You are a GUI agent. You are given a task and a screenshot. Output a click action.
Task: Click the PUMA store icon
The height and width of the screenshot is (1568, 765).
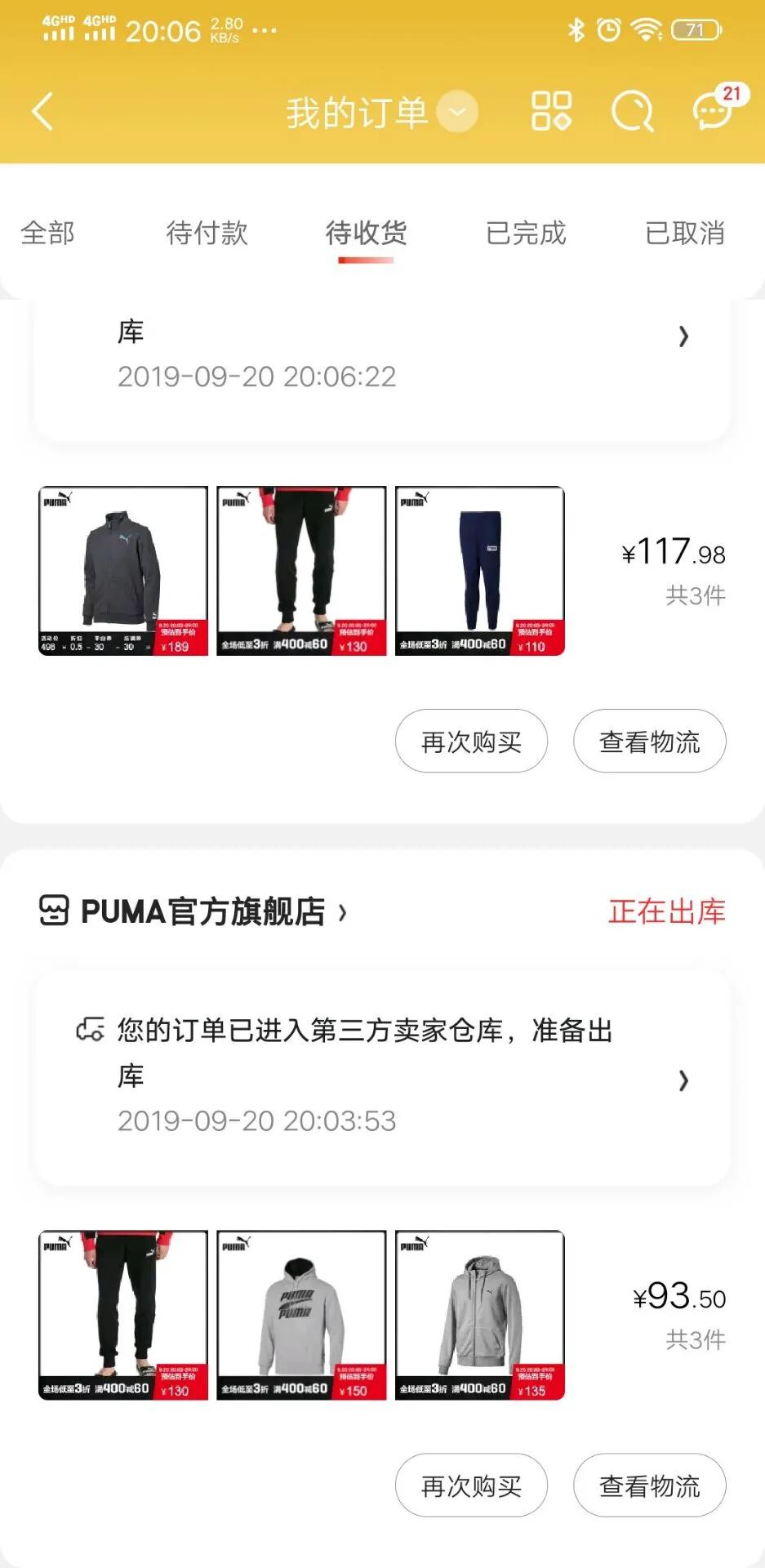coord(53,912)
